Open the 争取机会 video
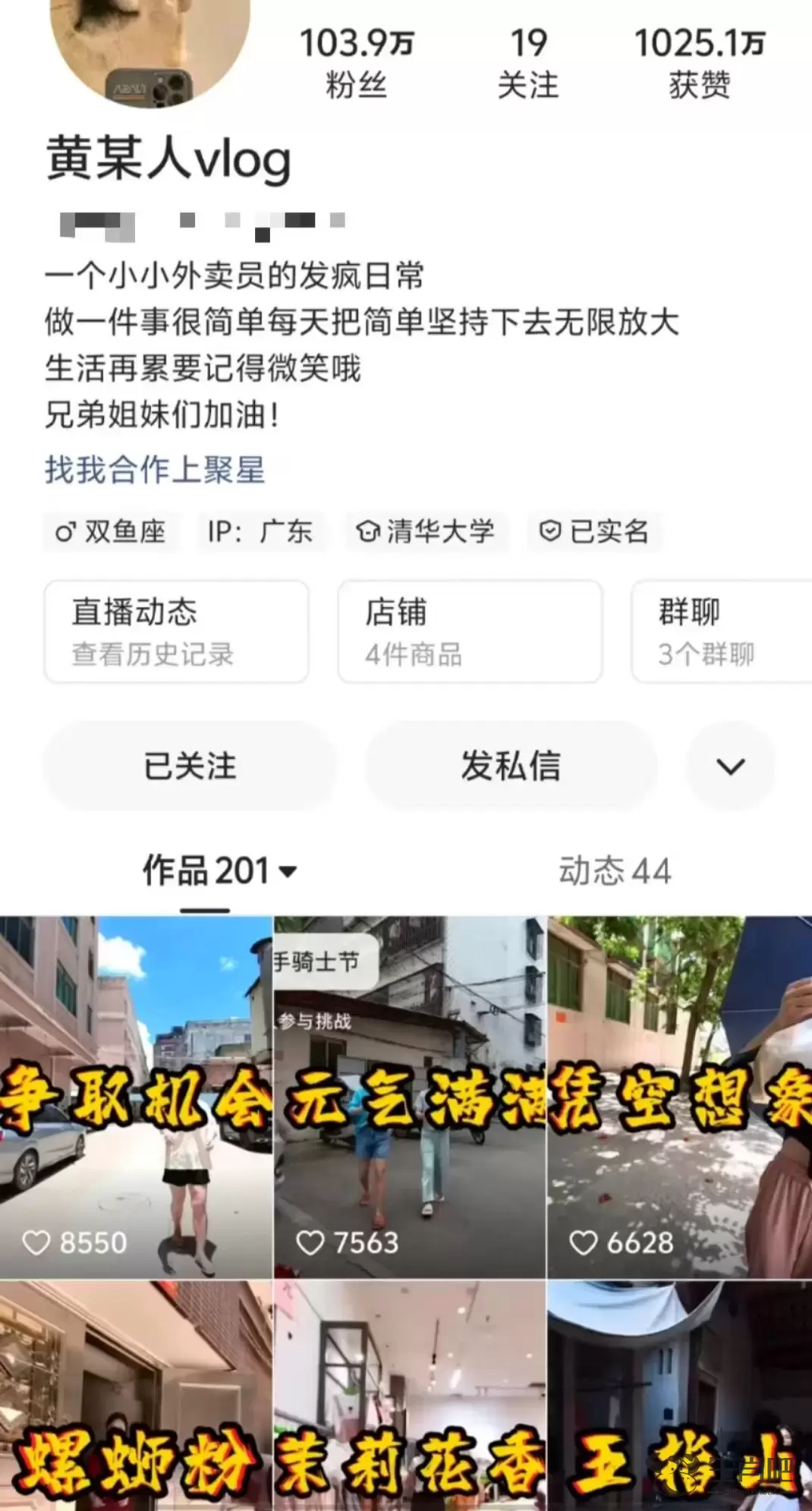The image size is (812, 1511). 136,1097
